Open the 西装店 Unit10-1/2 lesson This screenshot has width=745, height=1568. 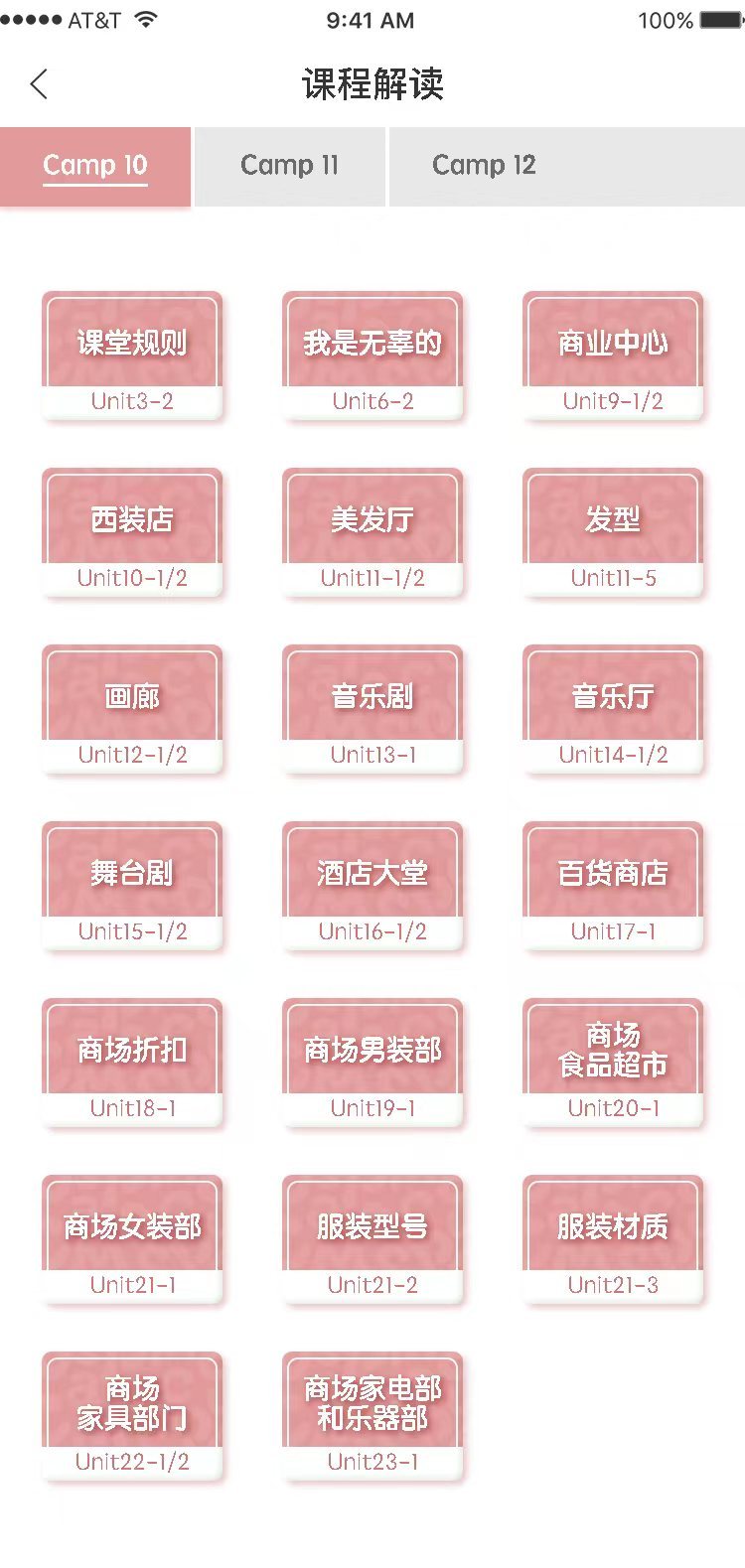[x=132, y=533]
